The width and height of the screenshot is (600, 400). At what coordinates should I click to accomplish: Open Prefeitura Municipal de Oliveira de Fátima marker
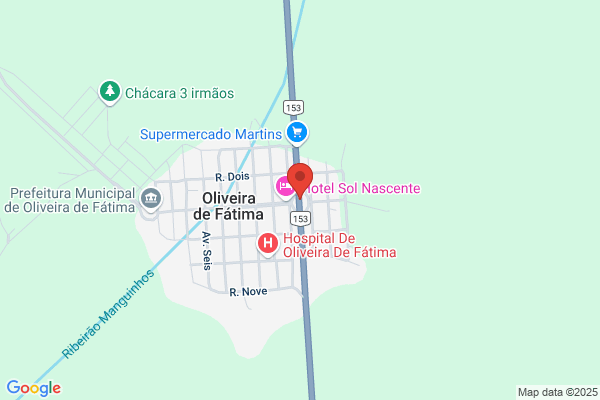[x=151, y=198]
